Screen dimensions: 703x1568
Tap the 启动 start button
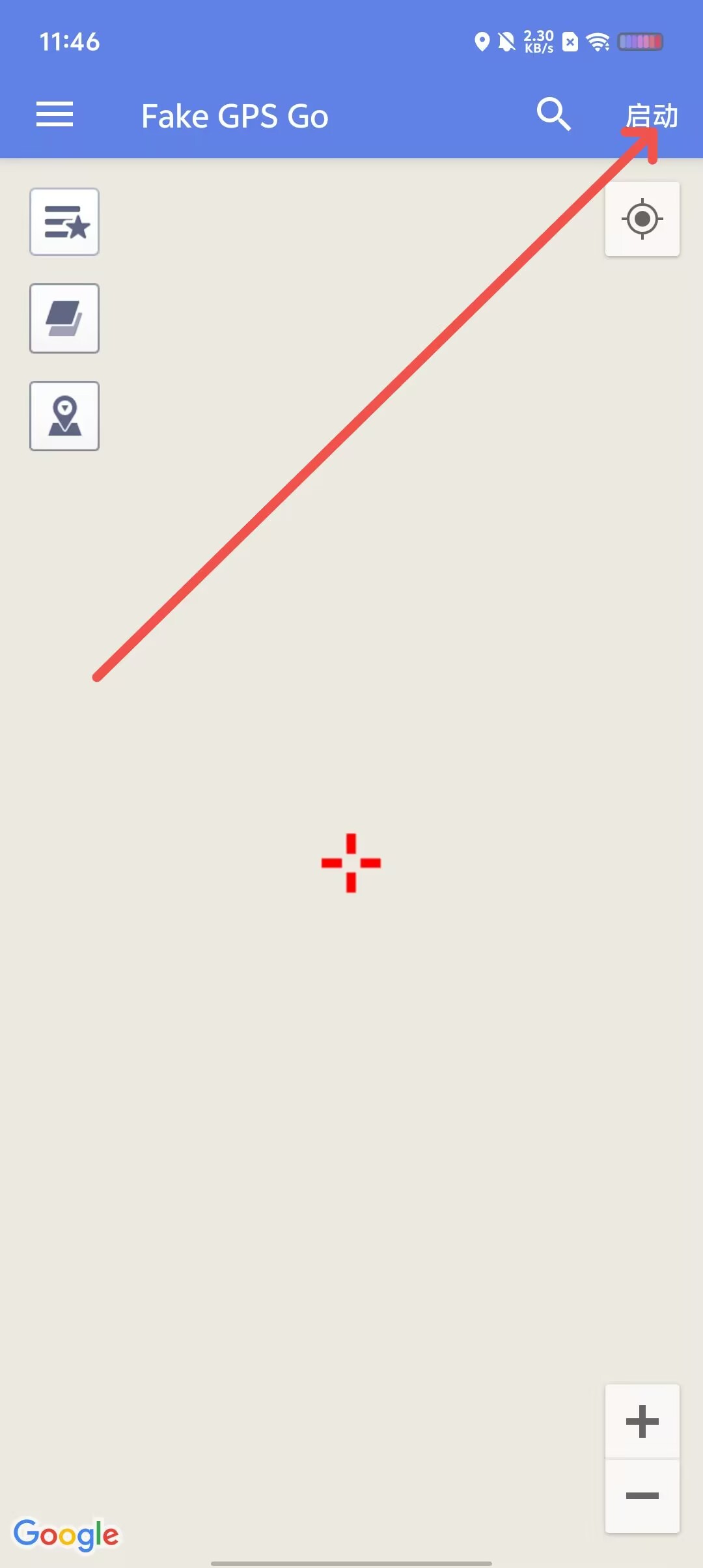[x=652, y=117]
